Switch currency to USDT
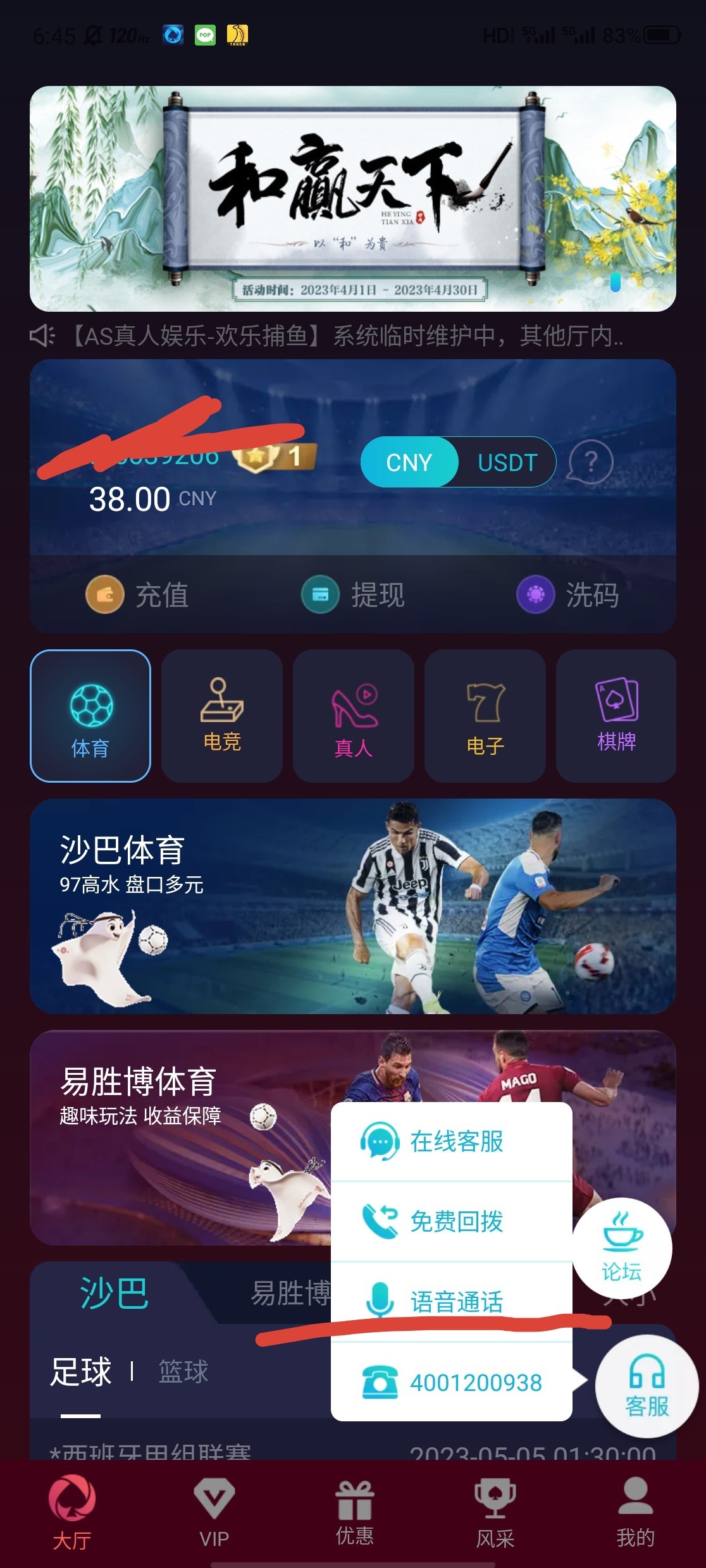This screenshot has width=706, height=1568. pyautogui.click(x=507, y=462)
